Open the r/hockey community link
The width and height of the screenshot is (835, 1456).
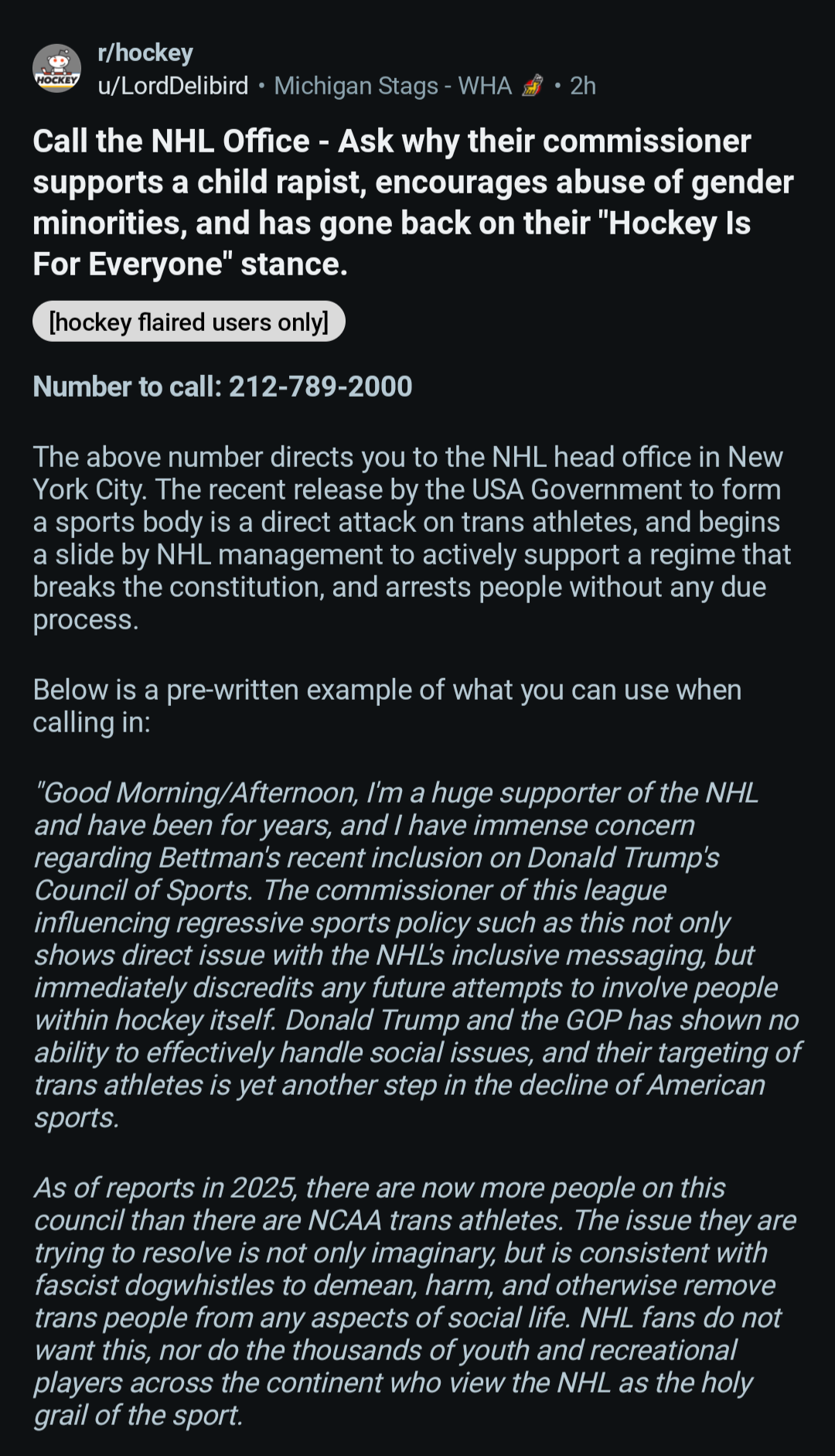coord(145,53)
